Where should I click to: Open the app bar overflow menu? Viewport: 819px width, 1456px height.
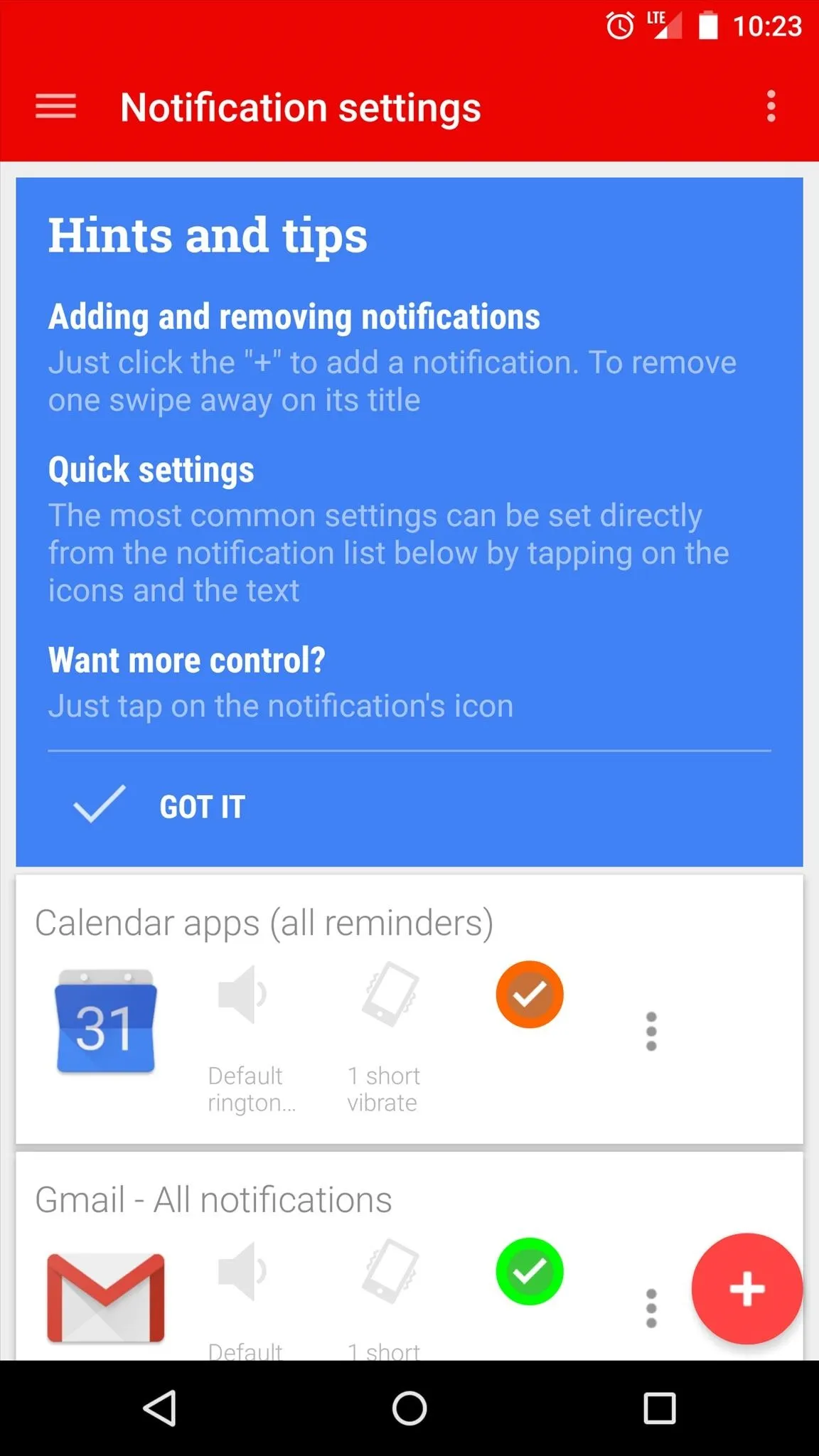click(x=771, y=107)
